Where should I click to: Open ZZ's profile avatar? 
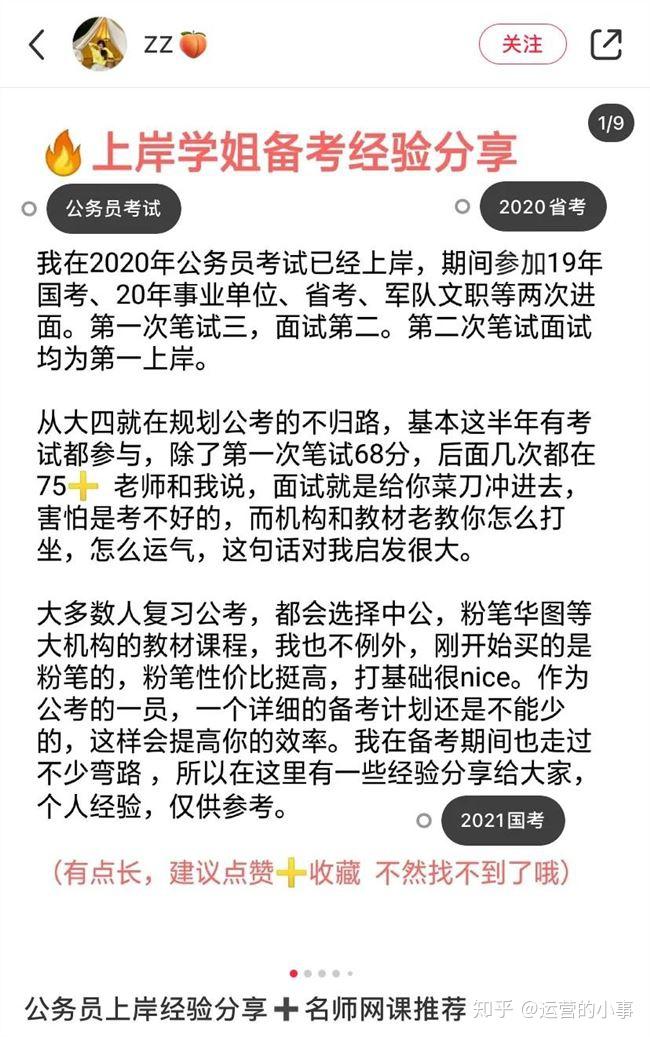click(x=100, y=44)
